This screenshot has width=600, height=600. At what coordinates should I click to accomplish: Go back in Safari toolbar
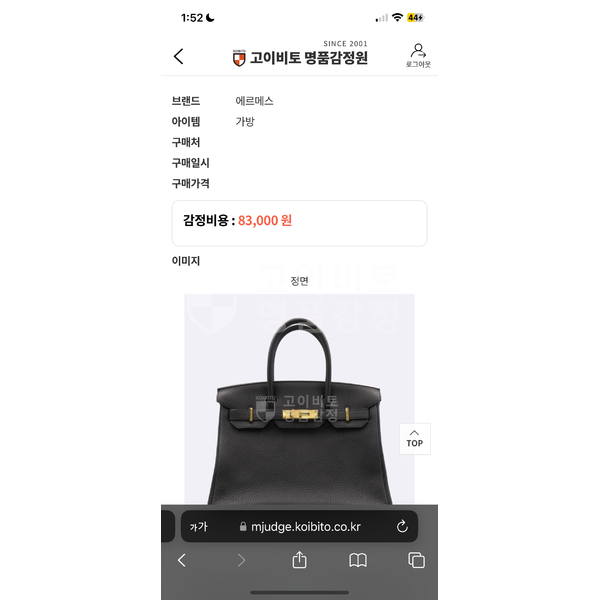(x=181, y=561)
